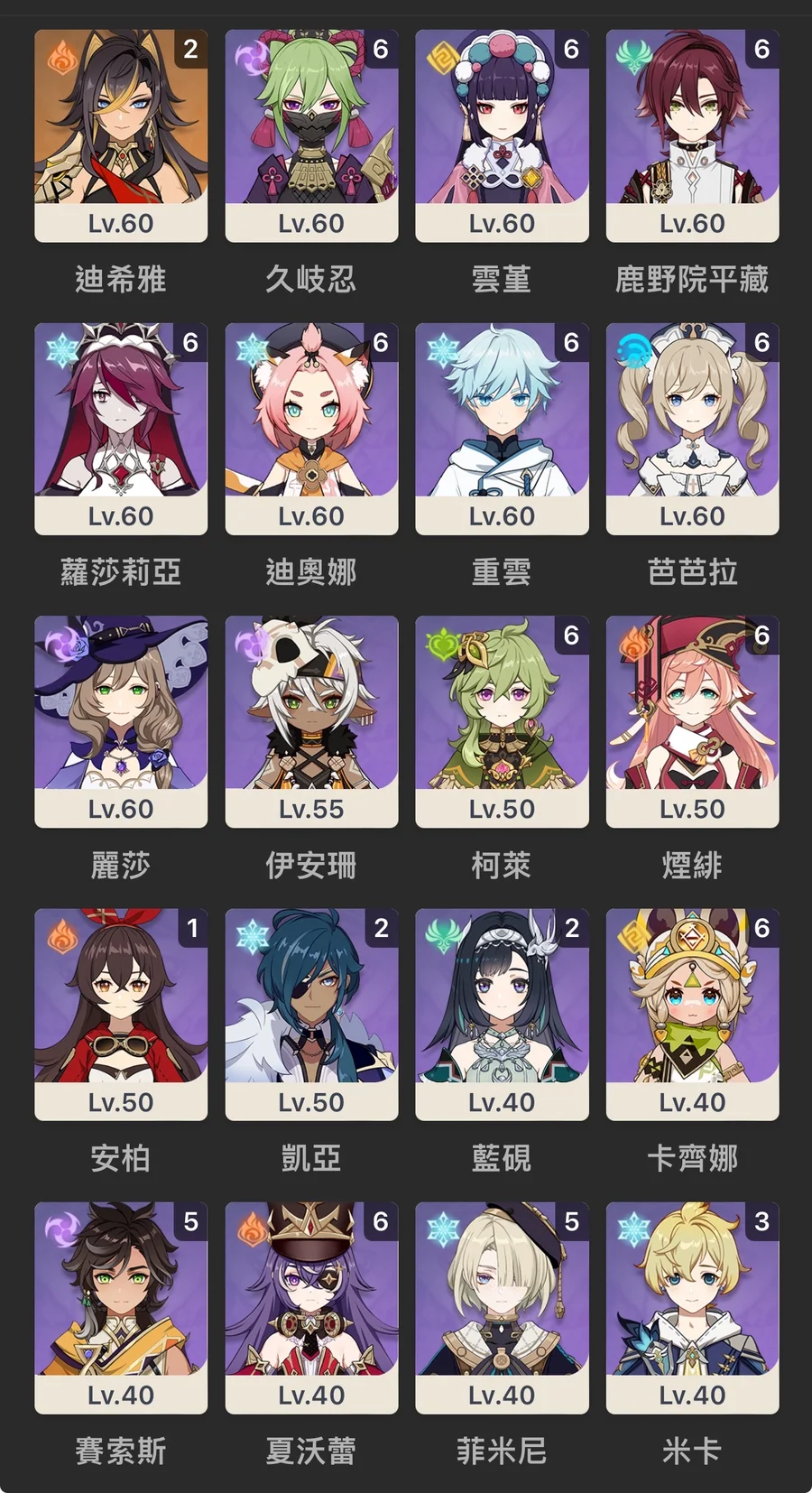Tap the 米卡 character tile
812x1493 pixels.
[692, 1307]
